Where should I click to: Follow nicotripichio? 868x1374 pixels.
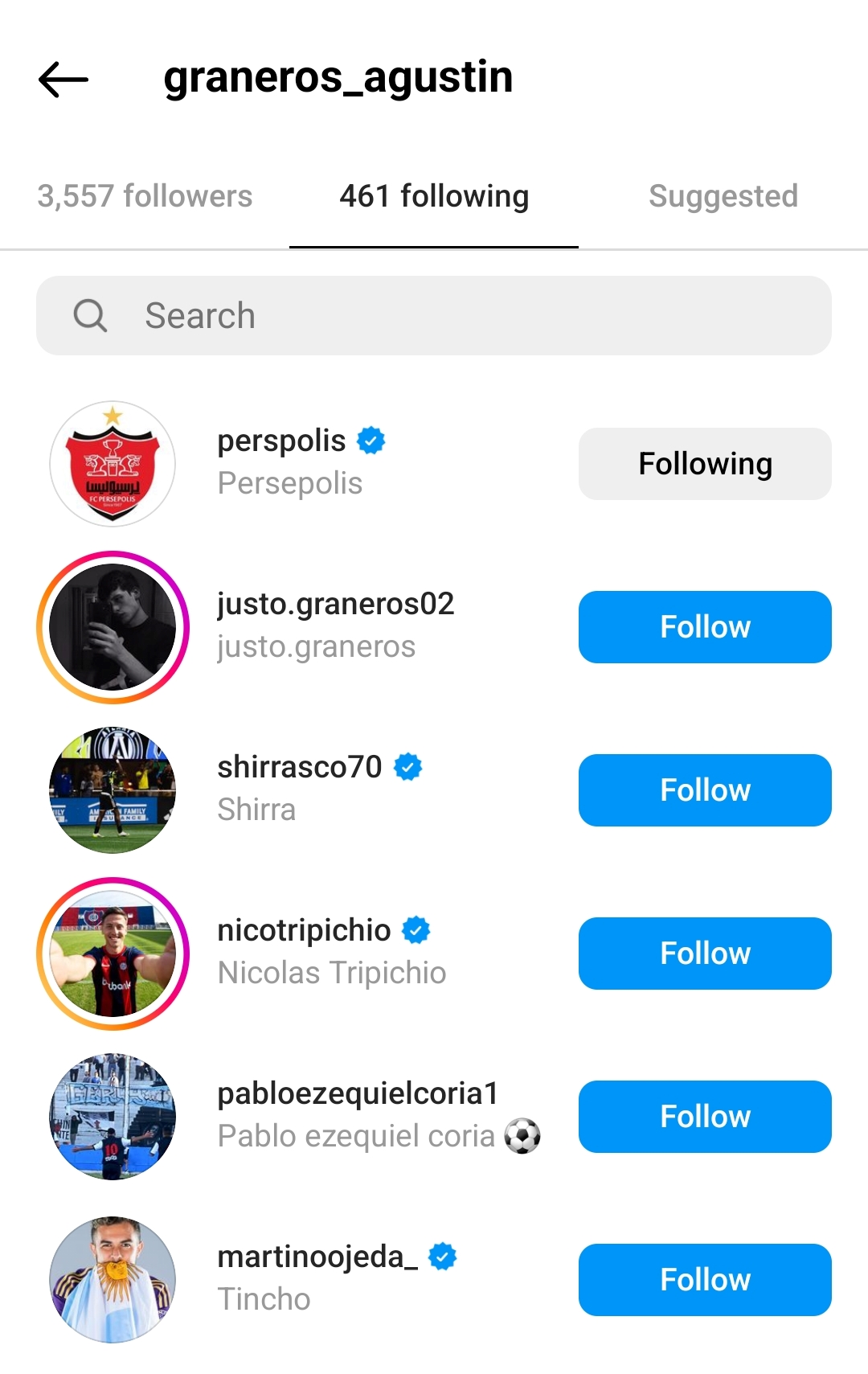[705, 954]
